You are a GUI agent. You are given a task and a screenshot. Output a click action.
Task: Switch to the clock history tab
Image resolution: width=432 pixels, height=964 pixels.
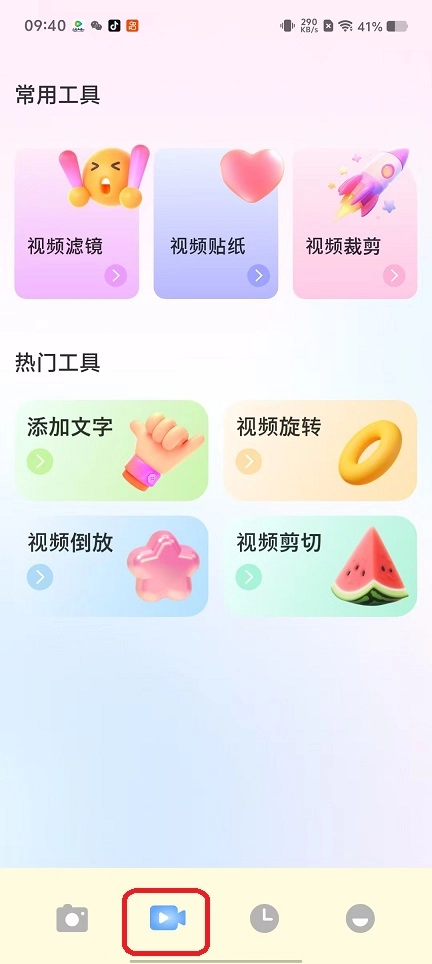click(x=264, y=919)
